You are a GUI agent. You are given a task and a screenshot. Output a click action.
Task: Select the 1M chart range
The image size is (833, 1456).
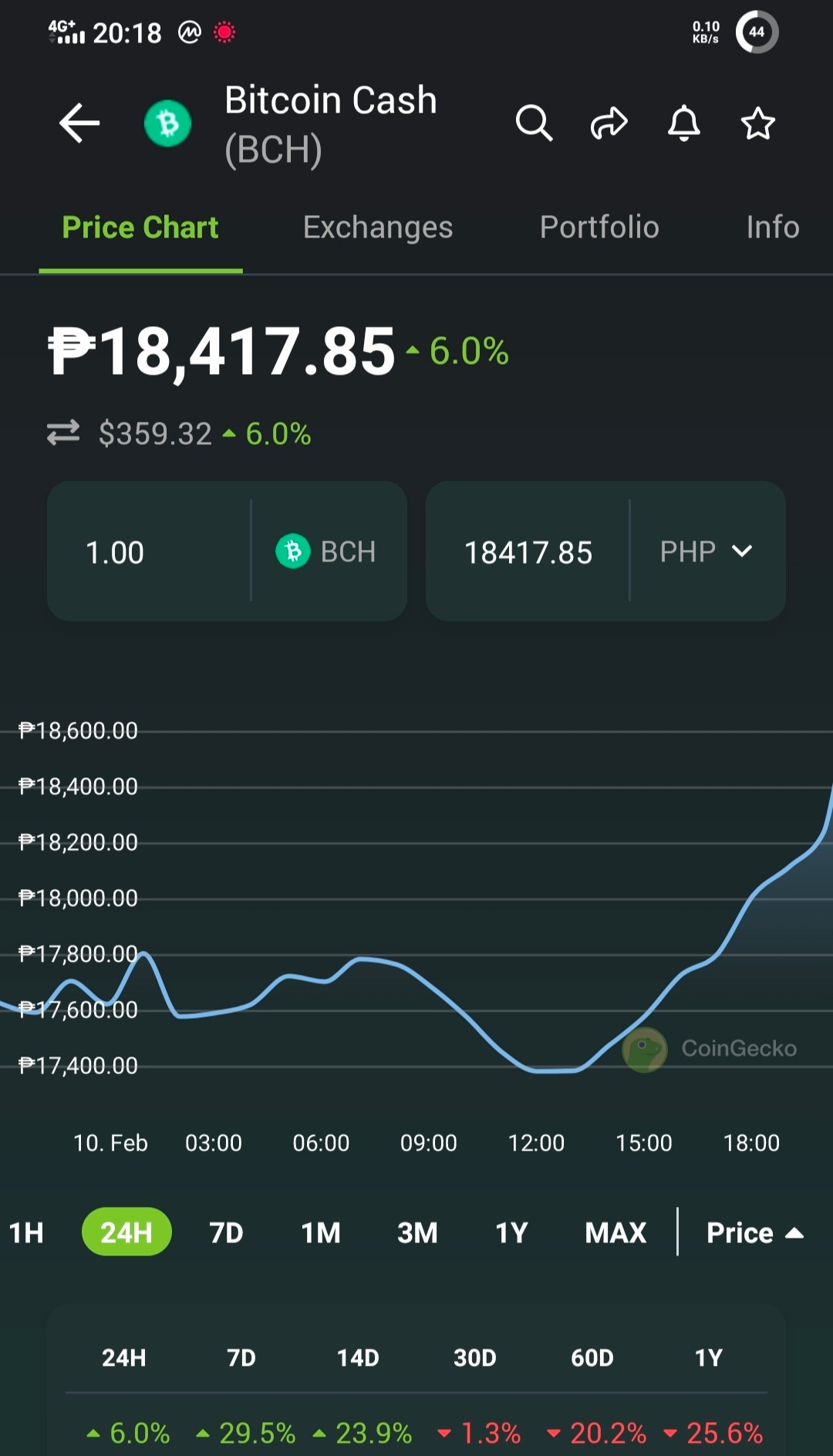[321, 1232]
